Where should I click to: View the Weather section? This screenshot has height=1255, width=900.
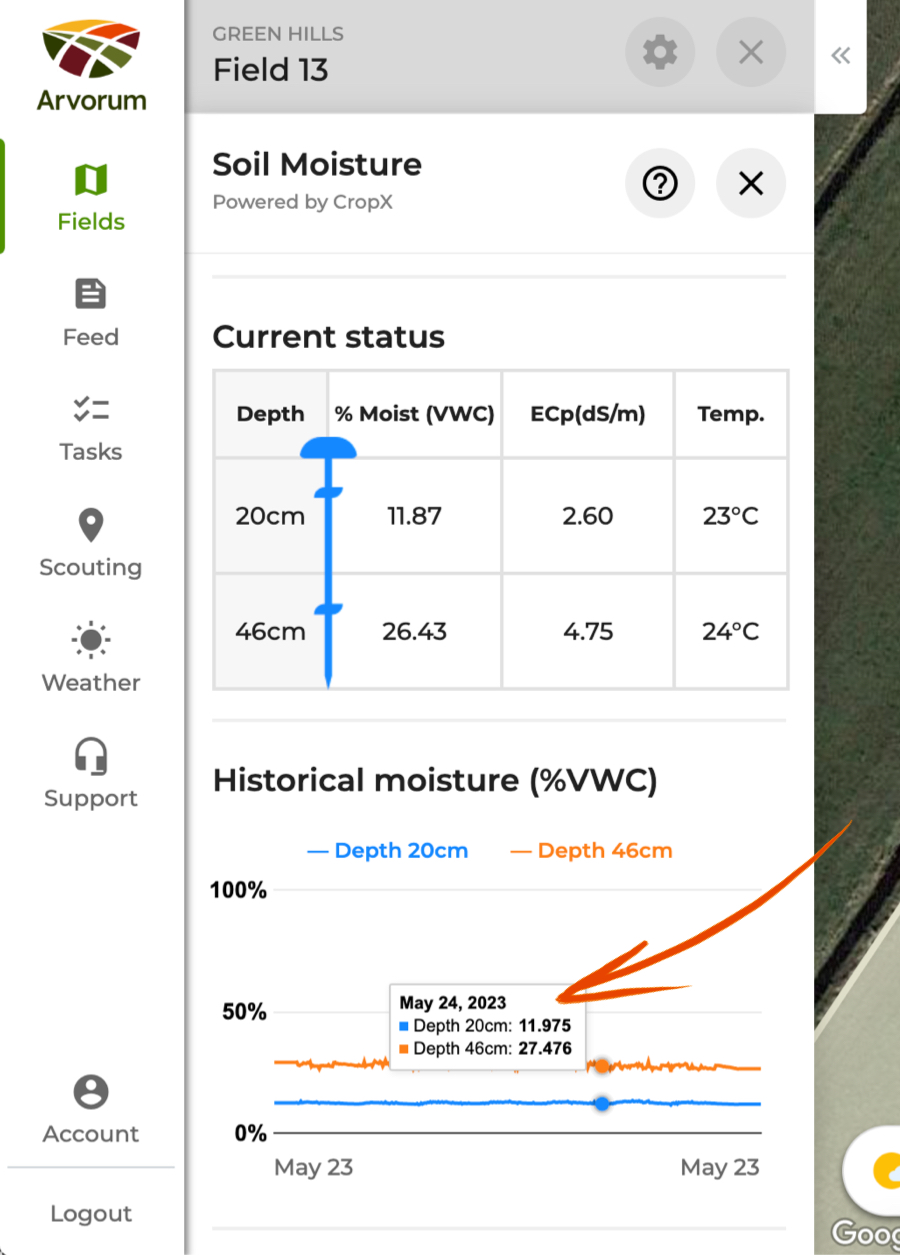[x=91, y=657]
